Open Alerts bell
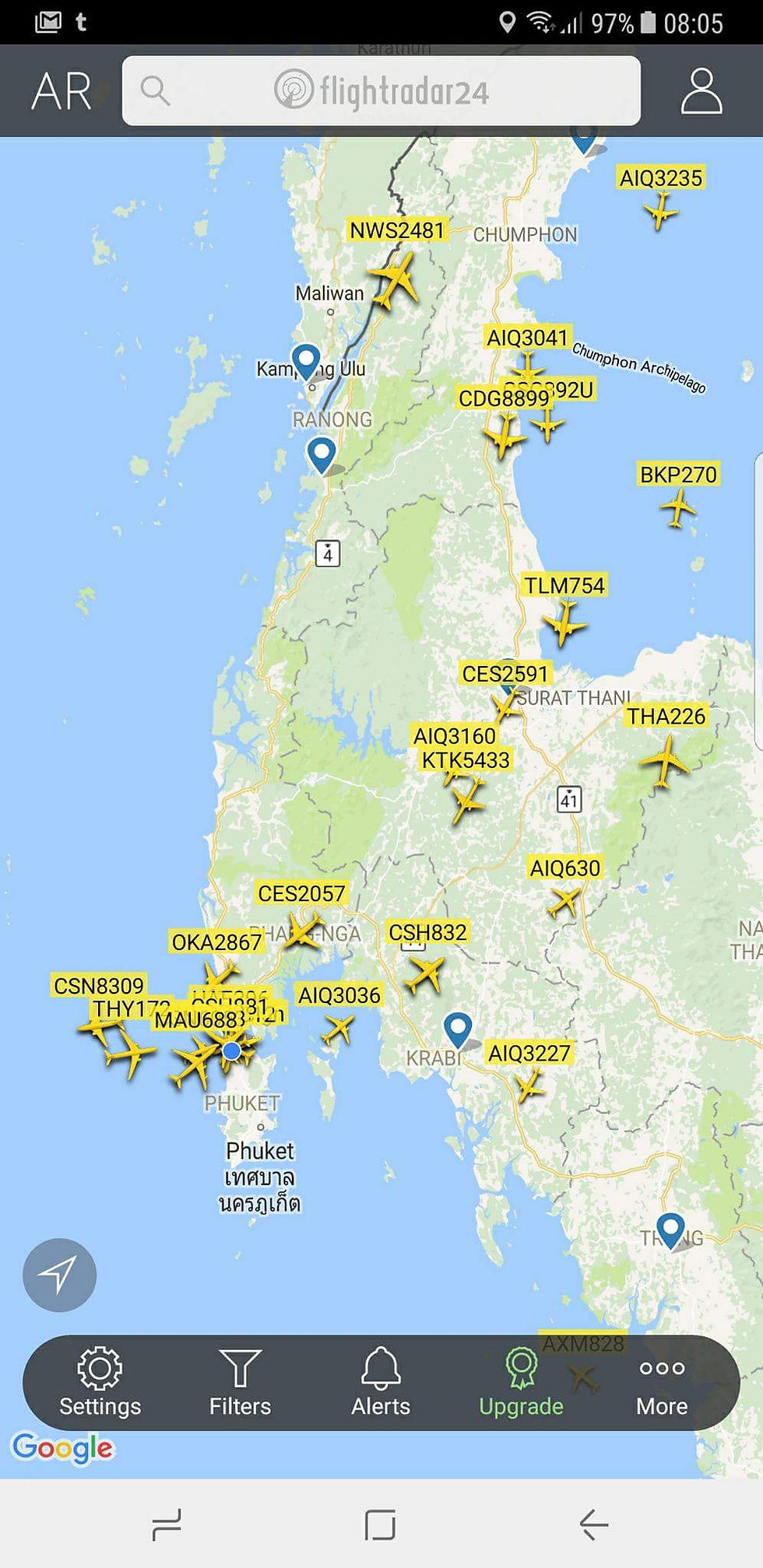This screenshot has width=763, height=1568. (380, 1382)
